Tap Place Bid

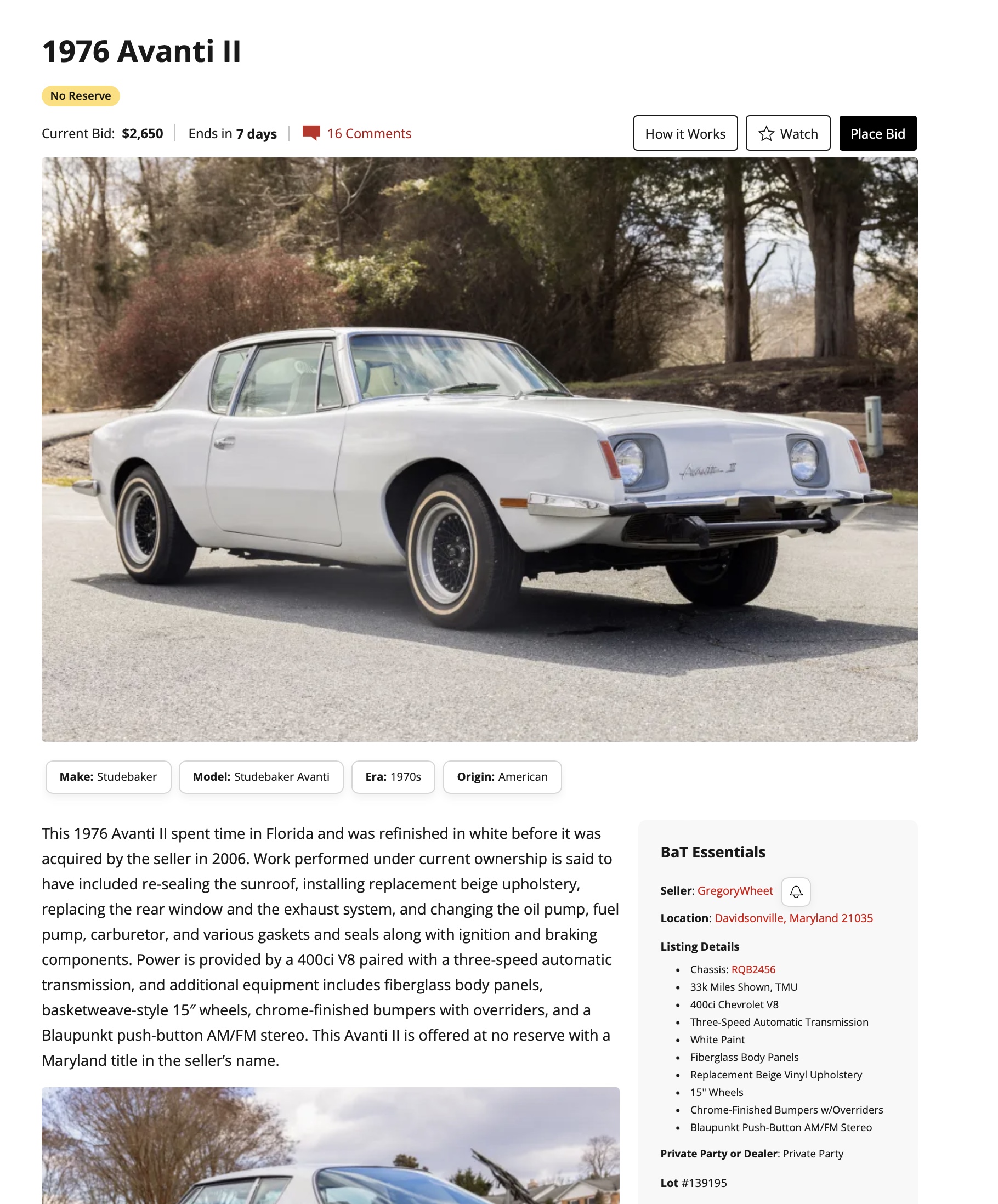click(x=877, y=134)
